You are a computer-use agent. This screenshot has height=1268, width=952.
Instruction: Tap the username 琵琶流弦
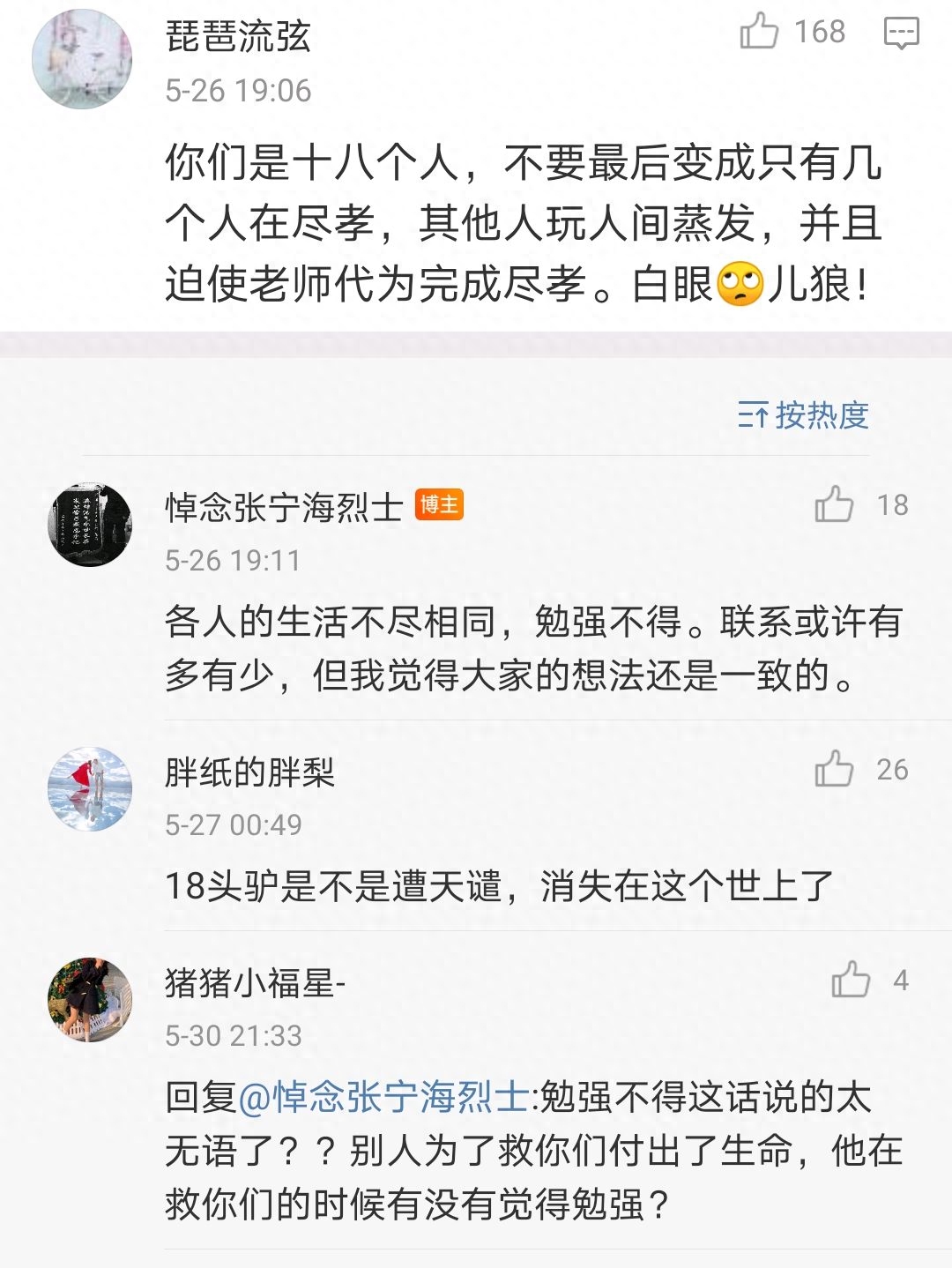[238, 36]
